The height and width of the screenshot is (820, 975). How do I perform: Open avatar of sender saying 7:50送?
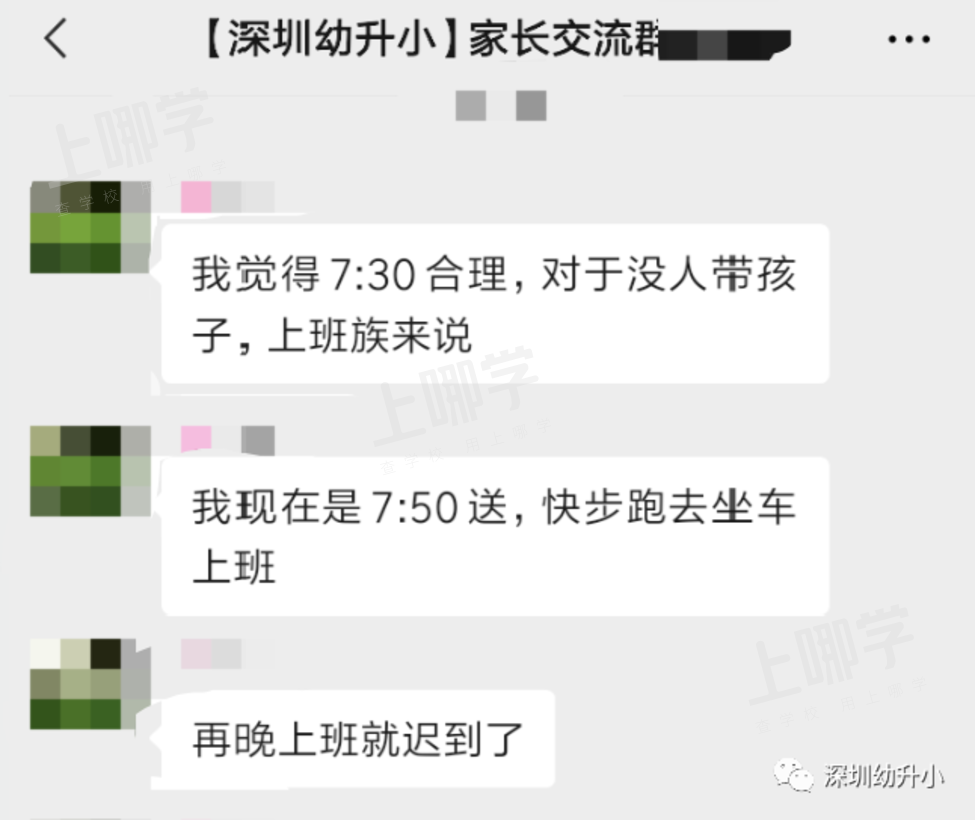pyautogui.click(x=90, y=471)
